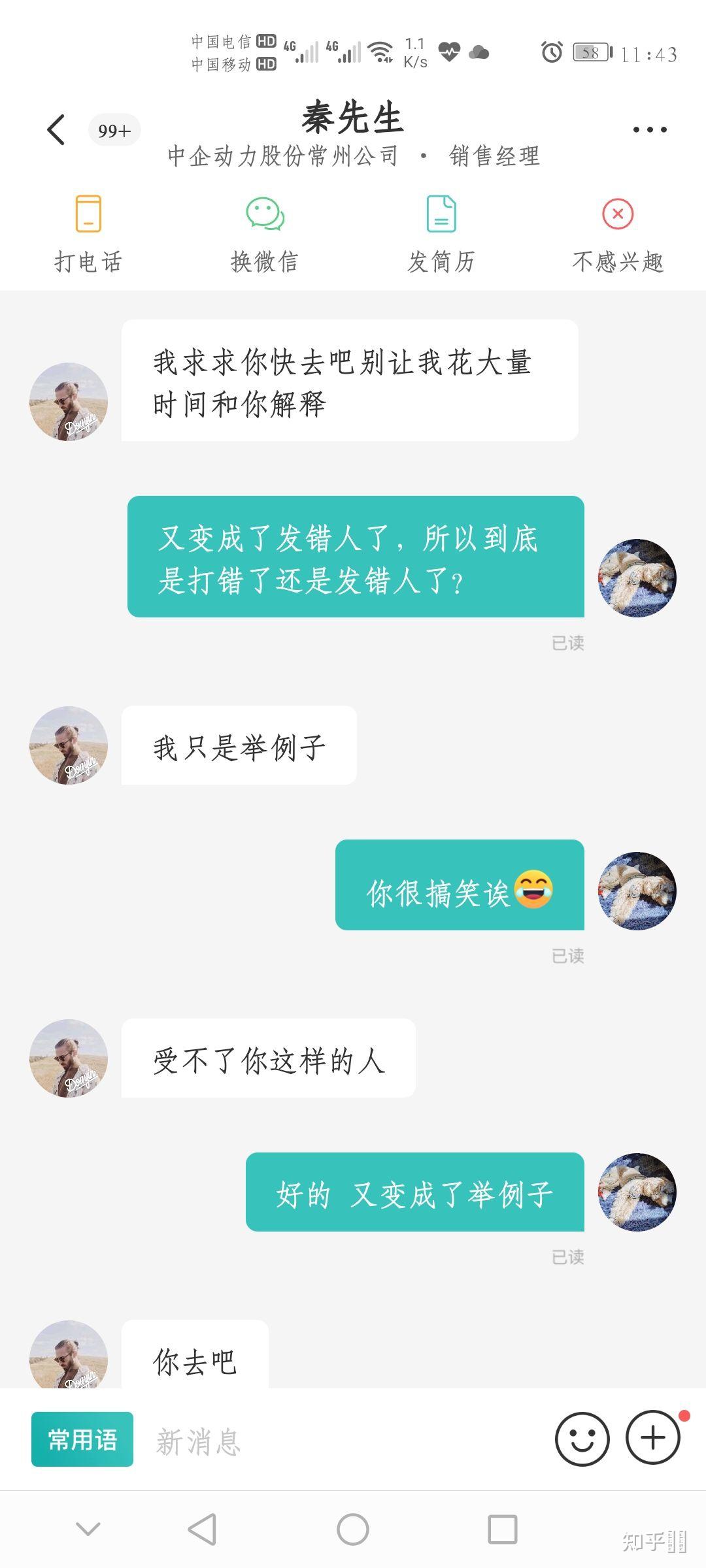Screen dimensions: 706x1568
Task: Tap the system home button
Action: [353, 1529]
